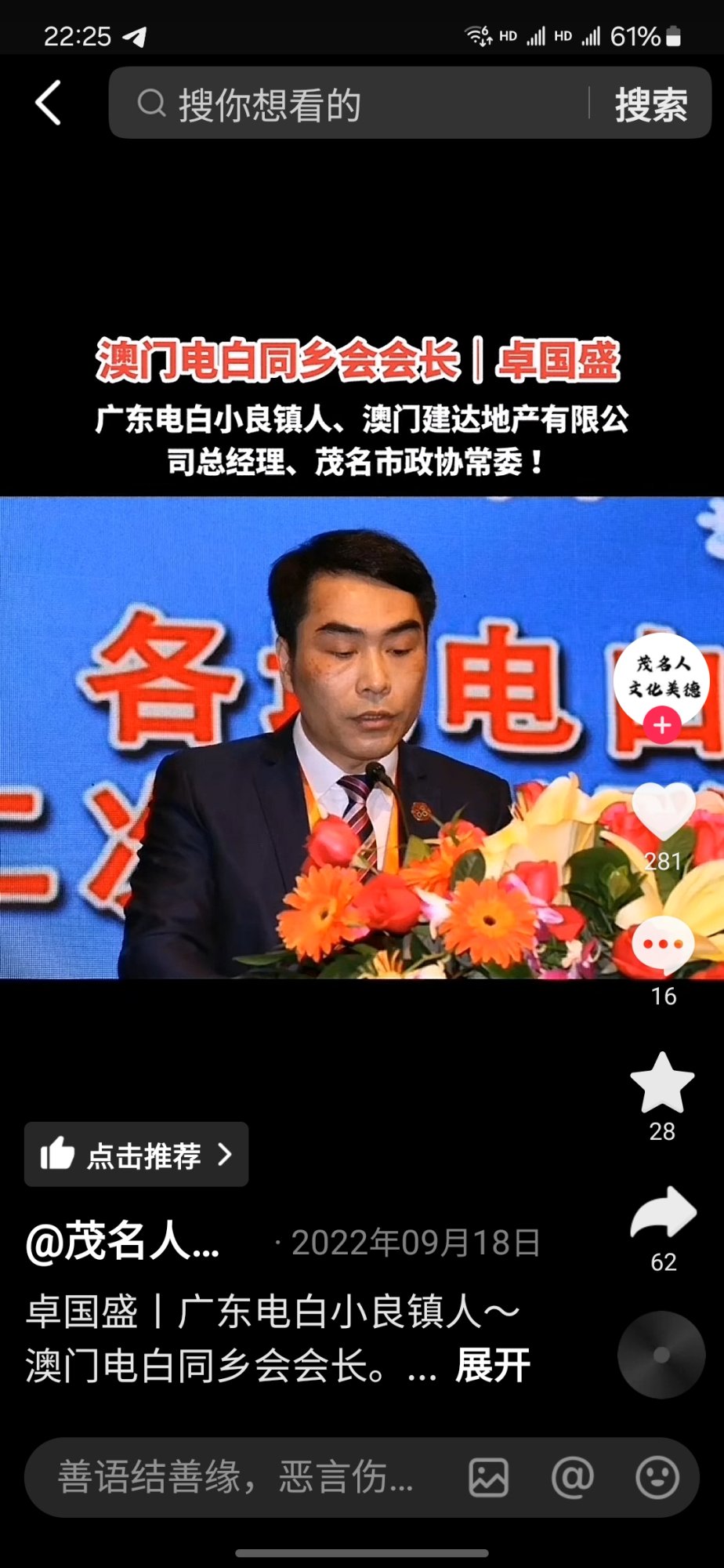Open the comments bubble icon
Viewport: 724px width, 1568px height.
(x=663, y=946)
